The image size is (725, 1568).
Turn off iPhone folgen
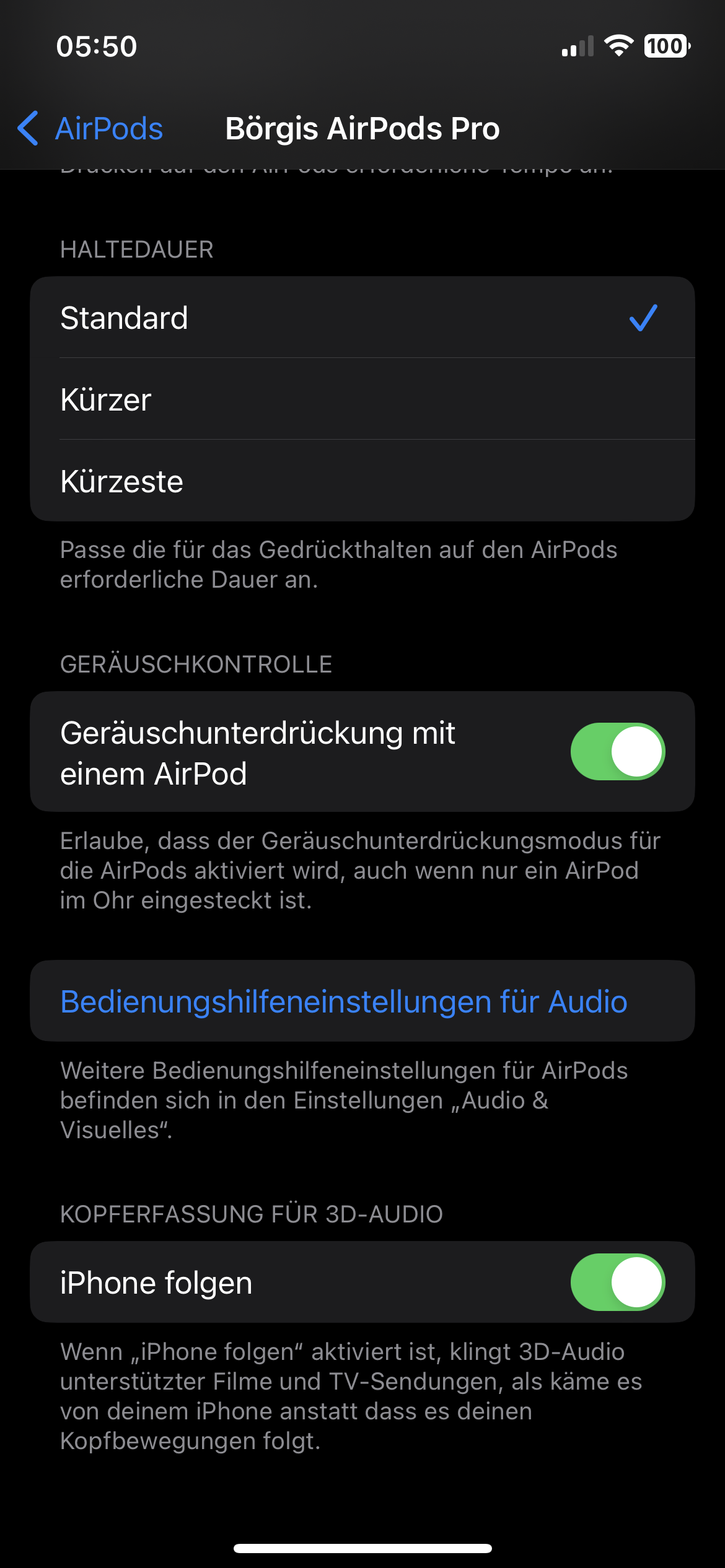point(617,1282)
